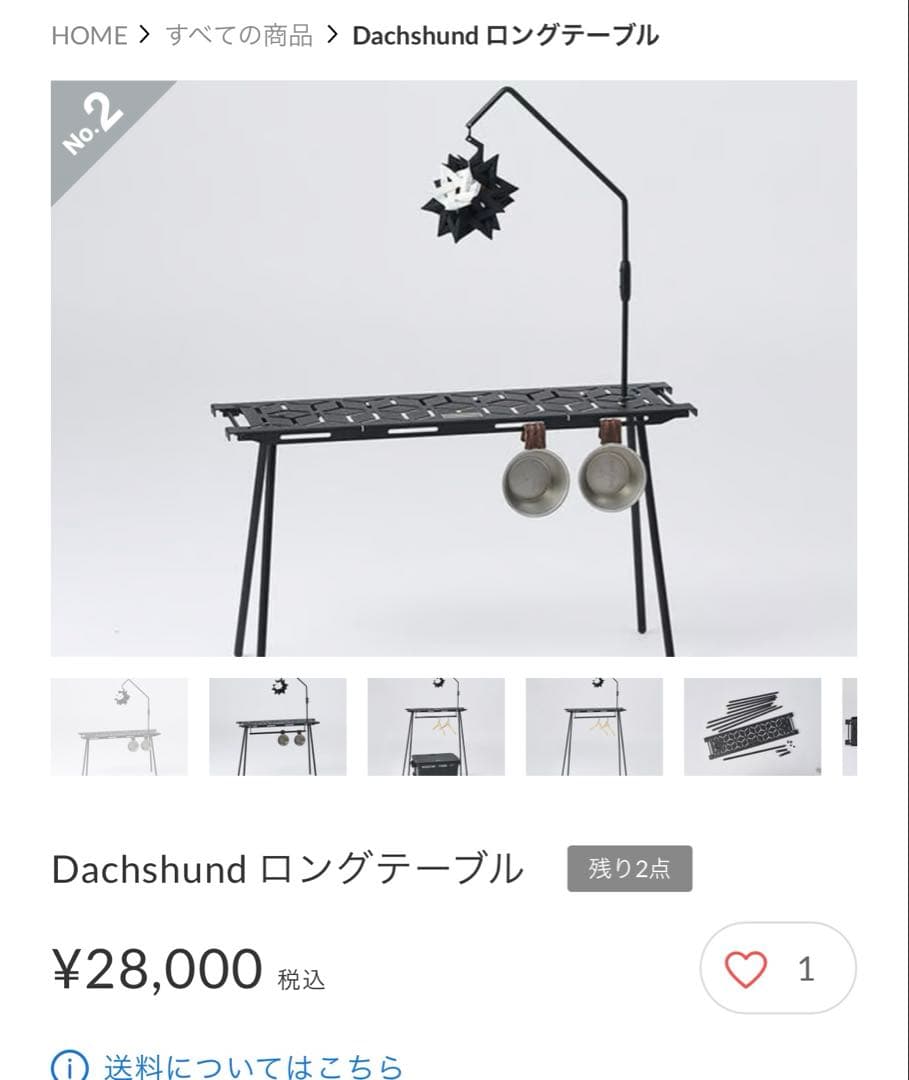The image size is (909, 1080).
Task: Select the No.2 ranking badge on the photo
Action: click(x=92, y=120)
